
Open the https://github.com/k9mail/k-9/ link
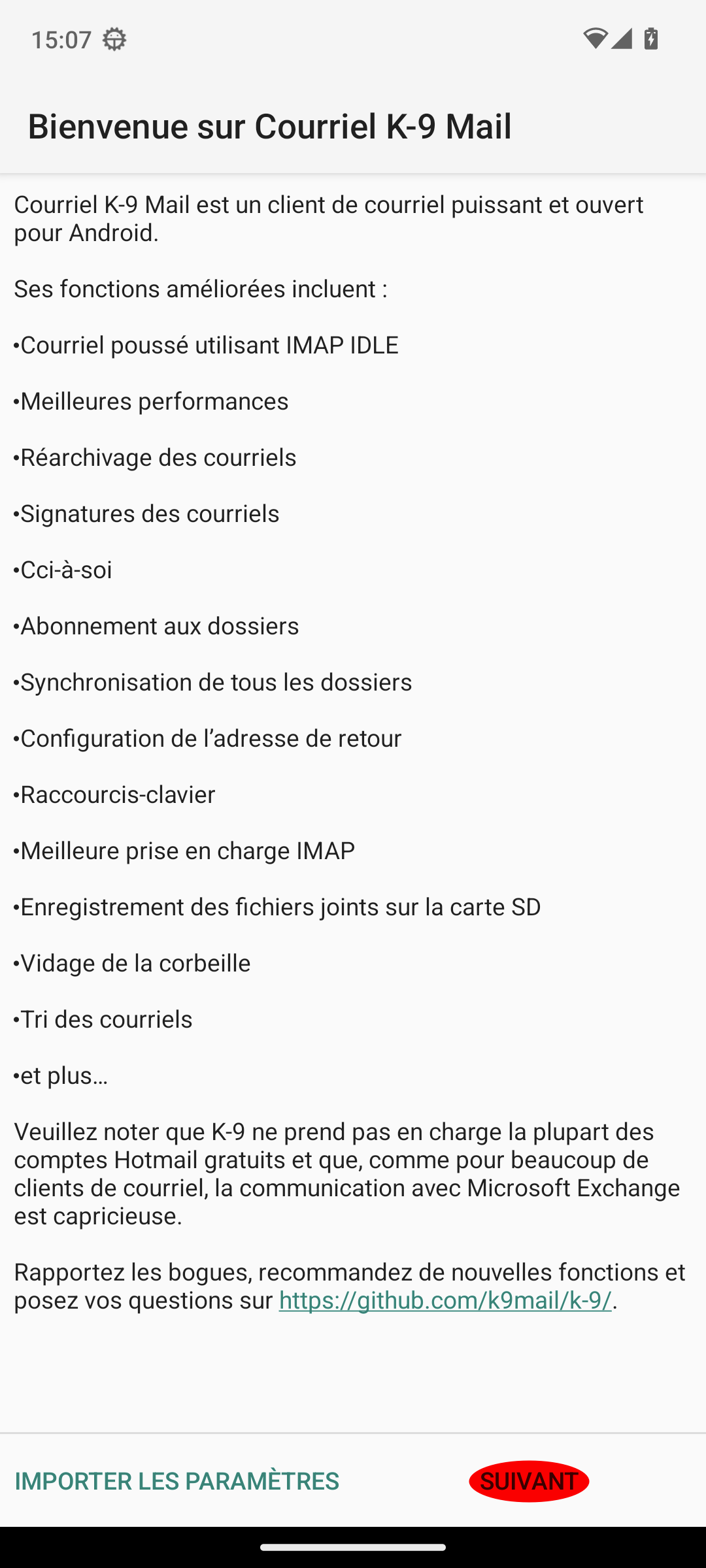point(446,1300)
